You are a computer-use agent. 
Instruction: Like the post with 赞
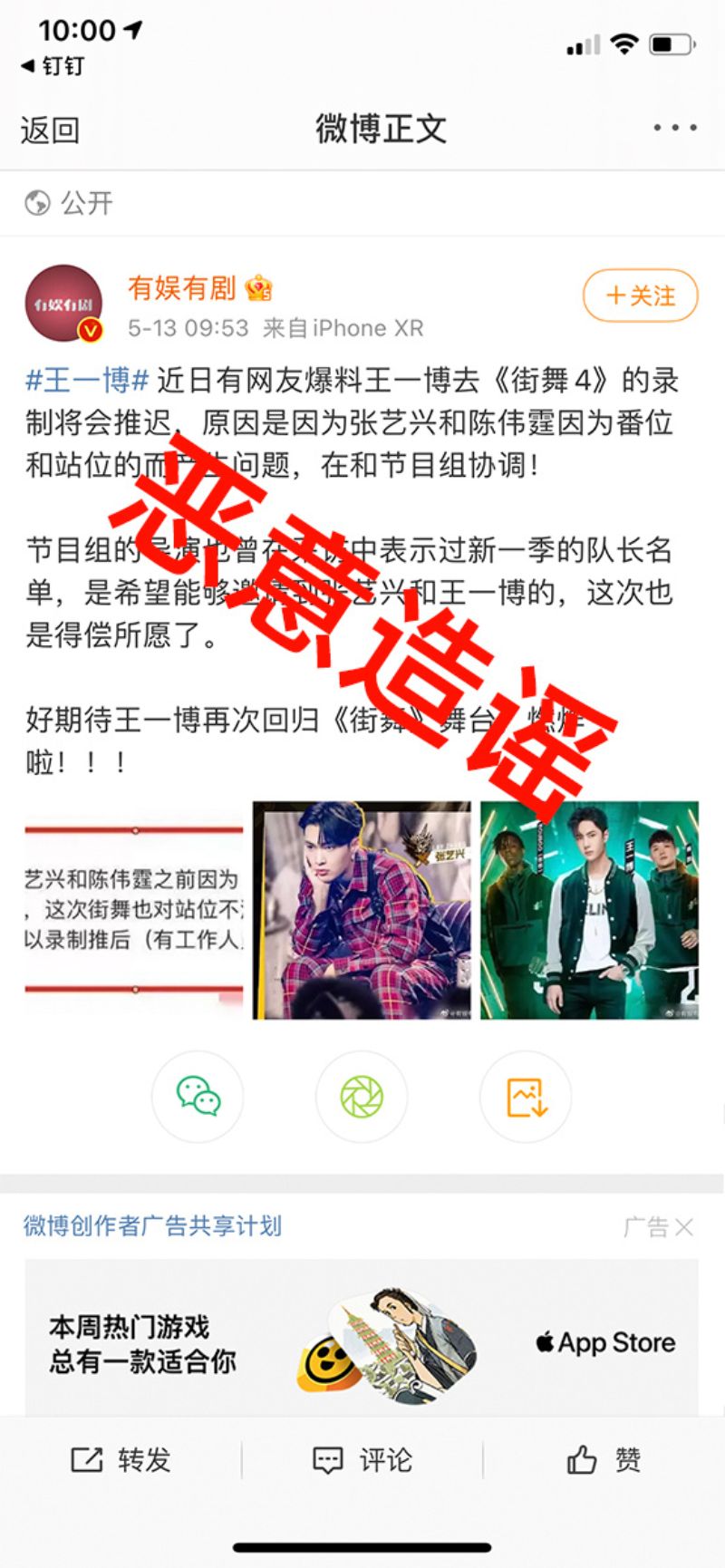604,1460
